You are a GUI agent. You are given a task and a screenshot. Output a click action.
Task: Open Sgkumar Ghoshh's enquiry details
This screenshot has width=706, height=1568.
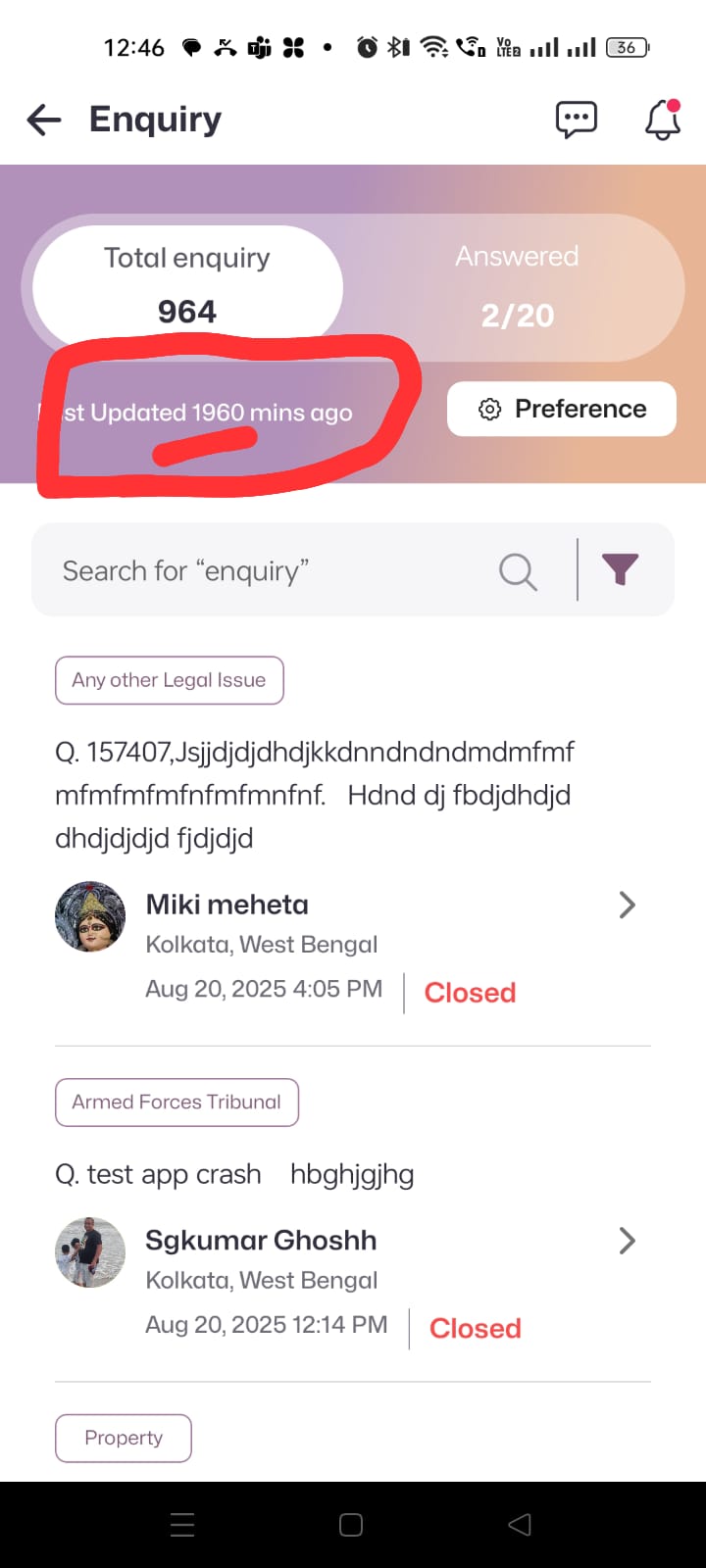[x=627, y=1241]
